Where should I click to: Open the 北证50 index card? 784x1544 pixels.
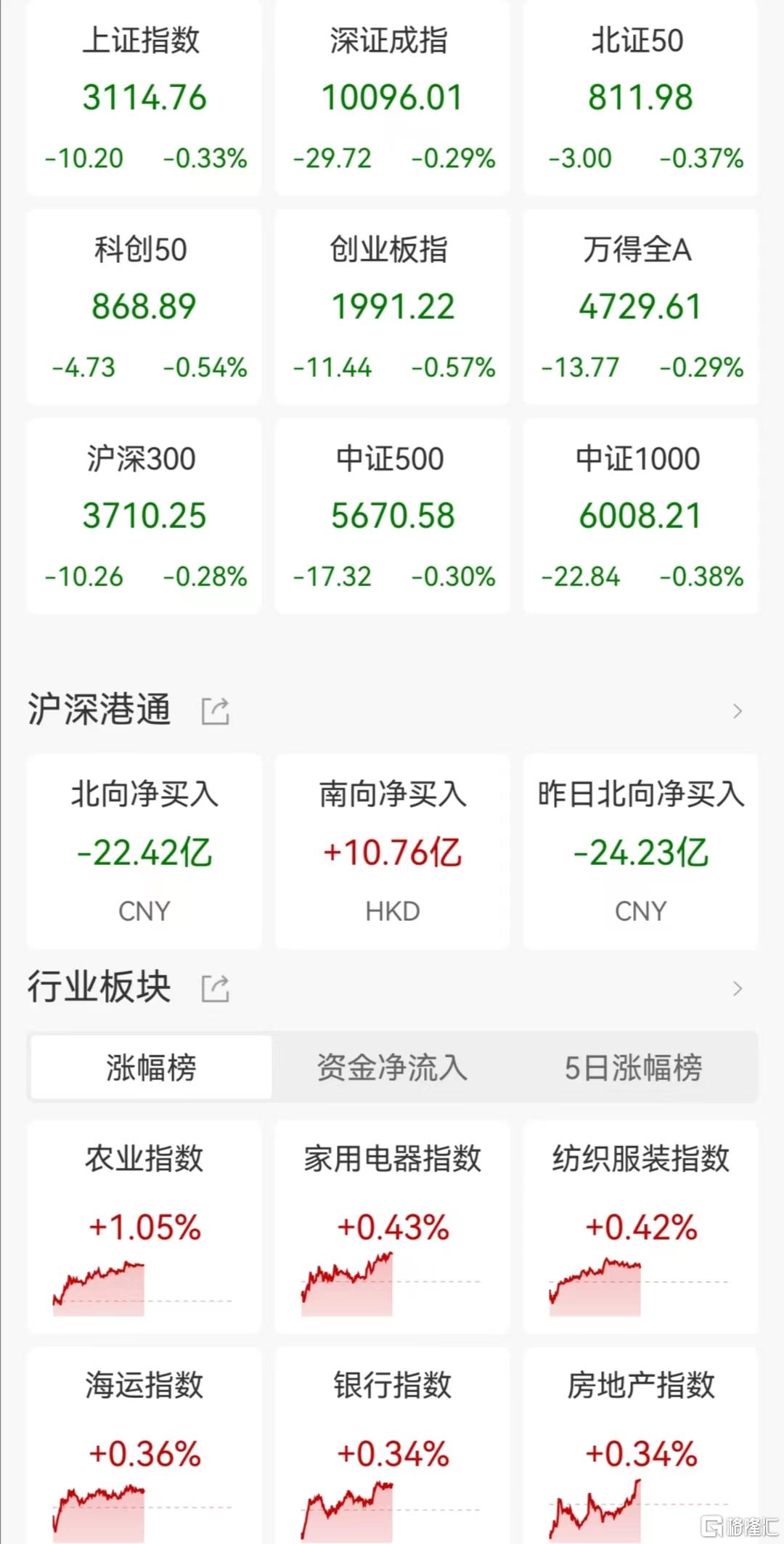640,97
